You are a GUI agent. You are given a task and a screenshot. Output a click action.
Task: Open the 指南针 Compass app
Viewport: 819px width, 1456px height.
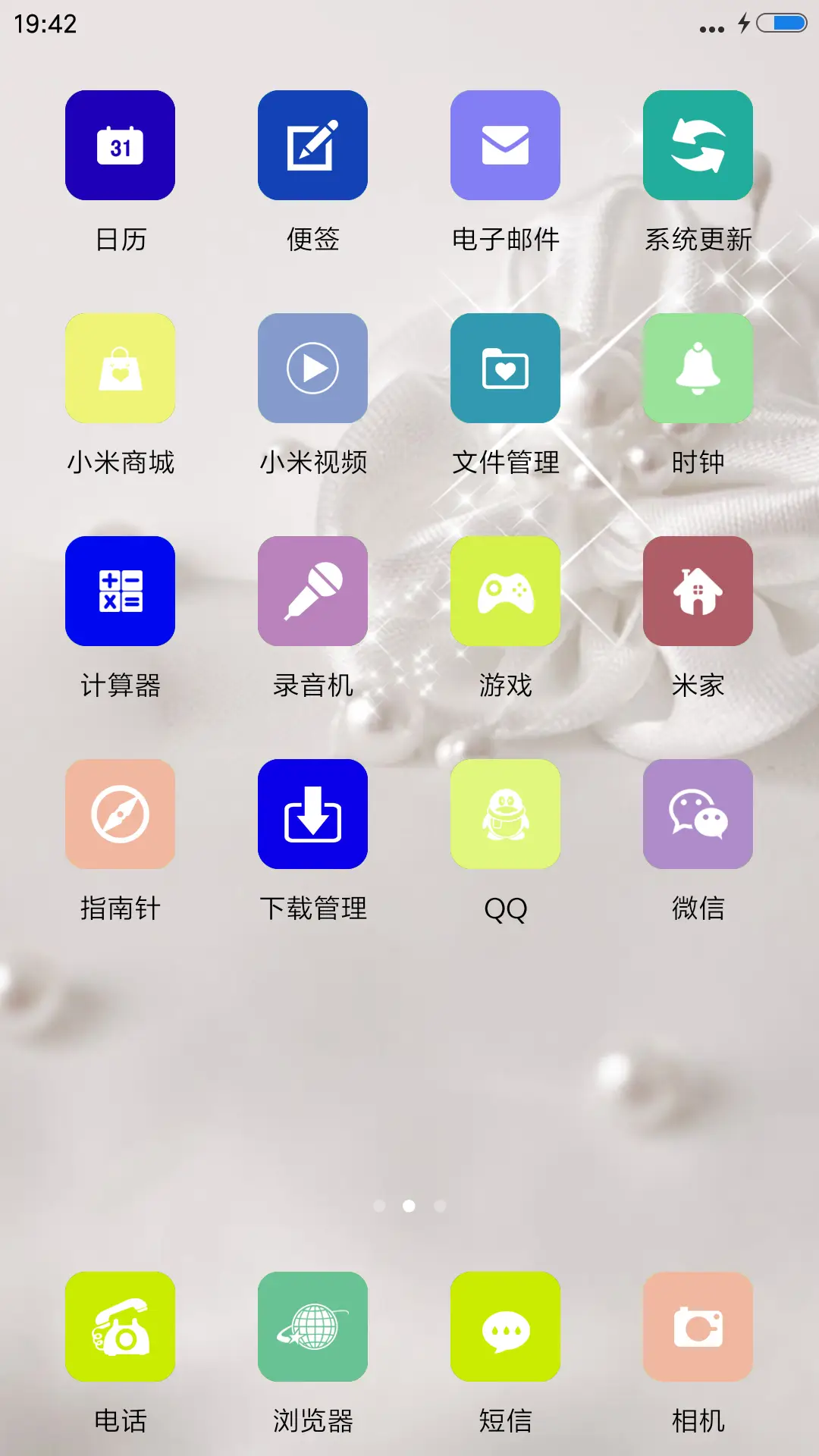coord(121,814)
